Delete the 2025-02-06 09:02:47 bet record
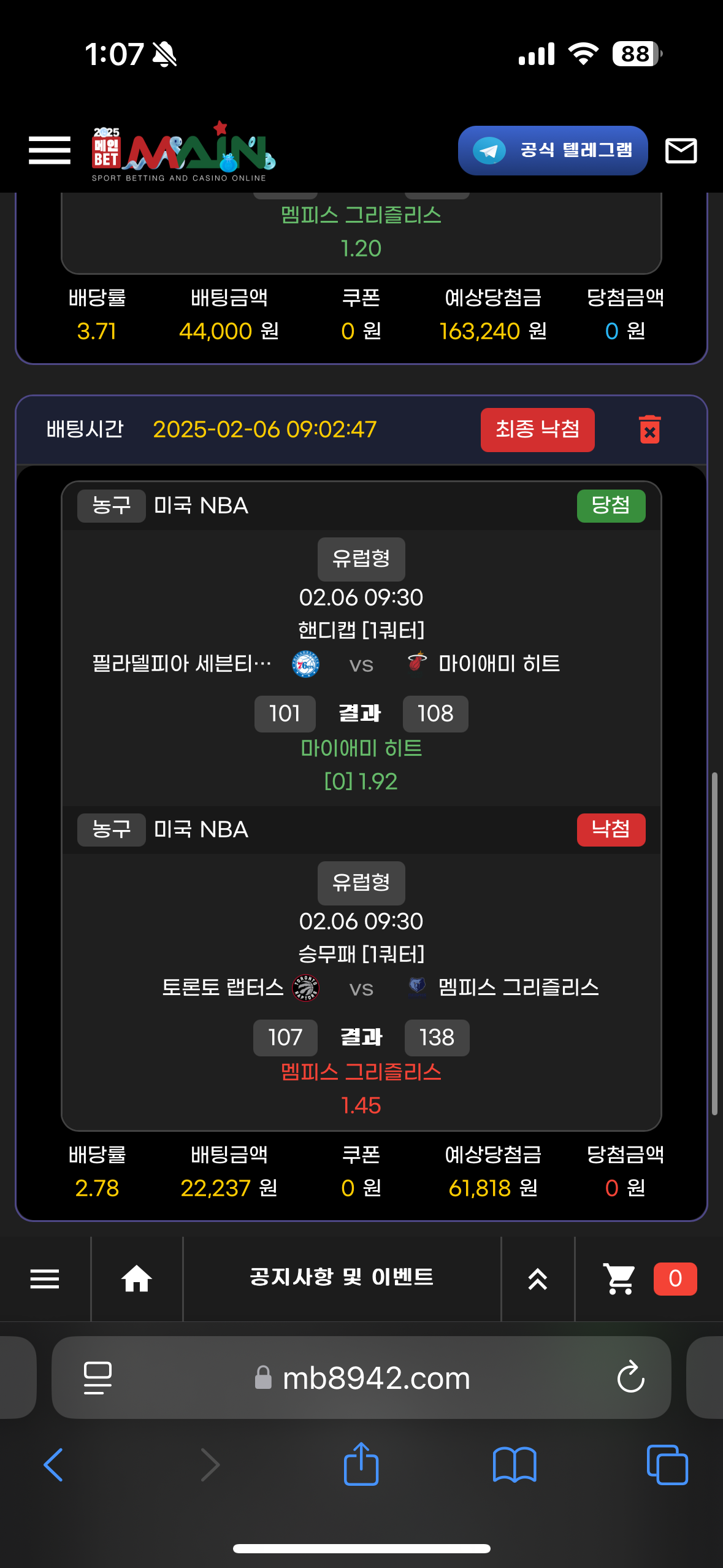 click(649, 429)
